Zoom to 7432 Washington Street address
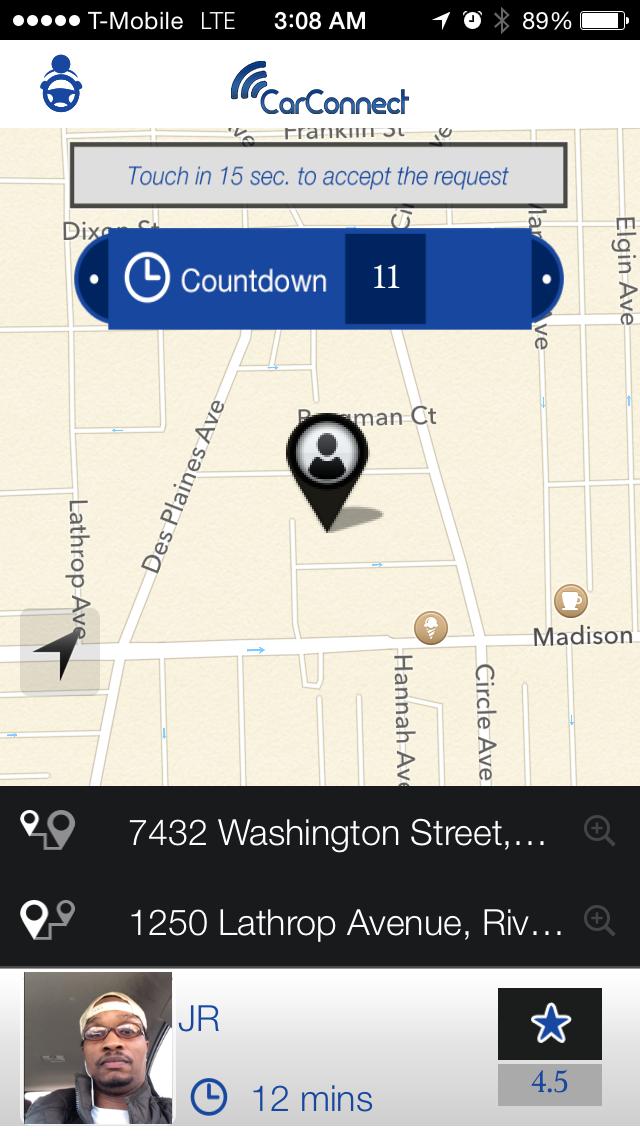The height and width of the screenshot is (1136, 640). 599,832
